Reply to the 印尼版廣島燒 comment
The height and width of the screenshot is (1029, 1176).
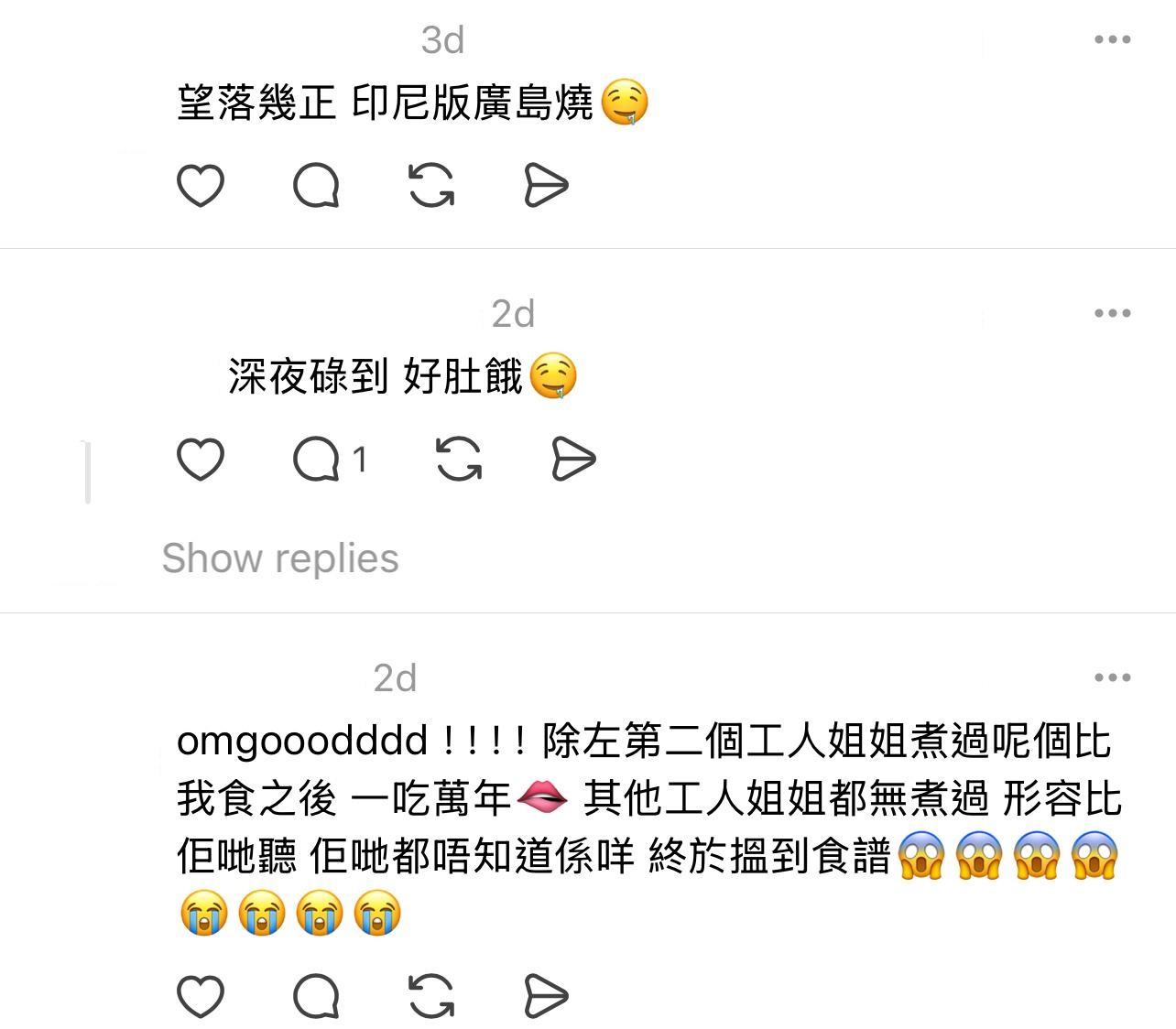point(317,186)
